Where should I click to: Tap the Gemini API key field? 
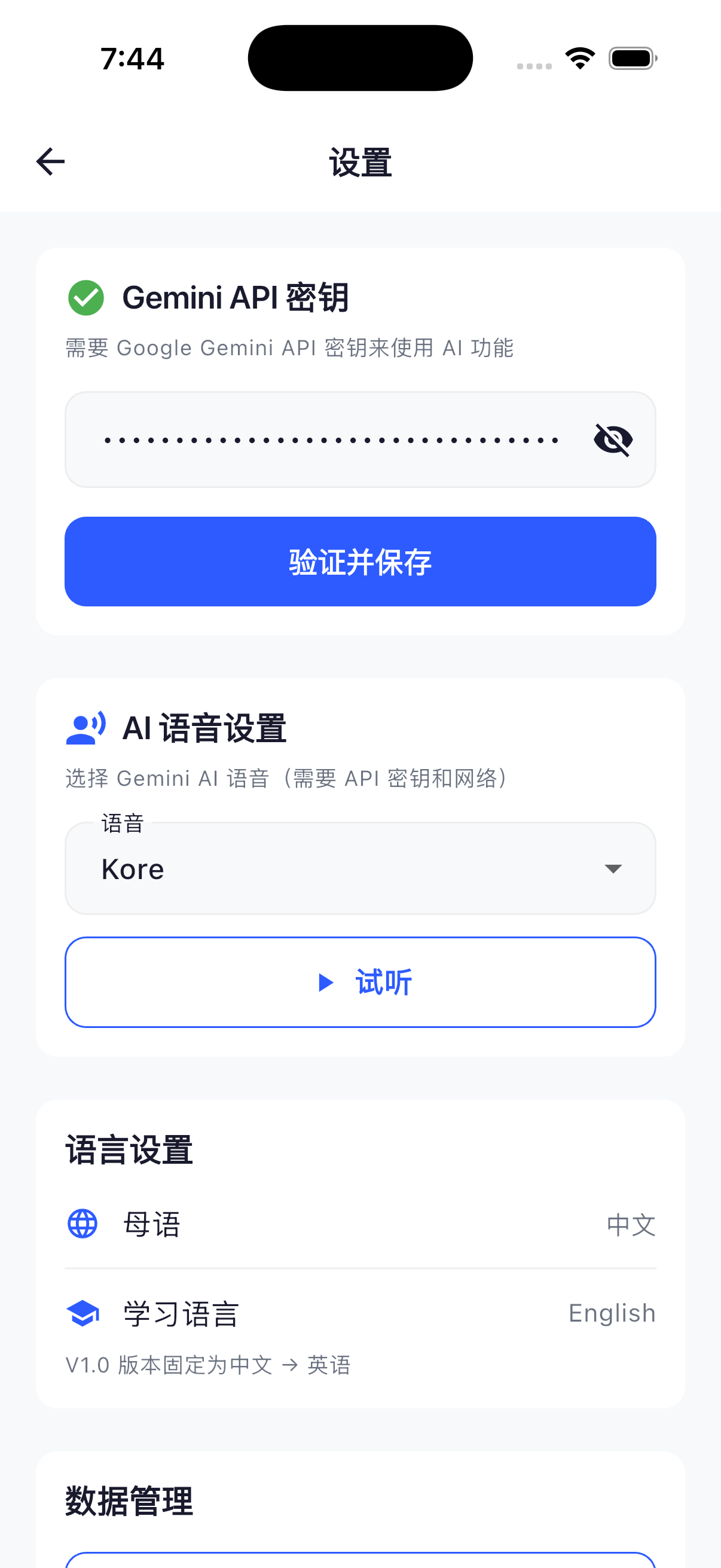coord(360,440)
